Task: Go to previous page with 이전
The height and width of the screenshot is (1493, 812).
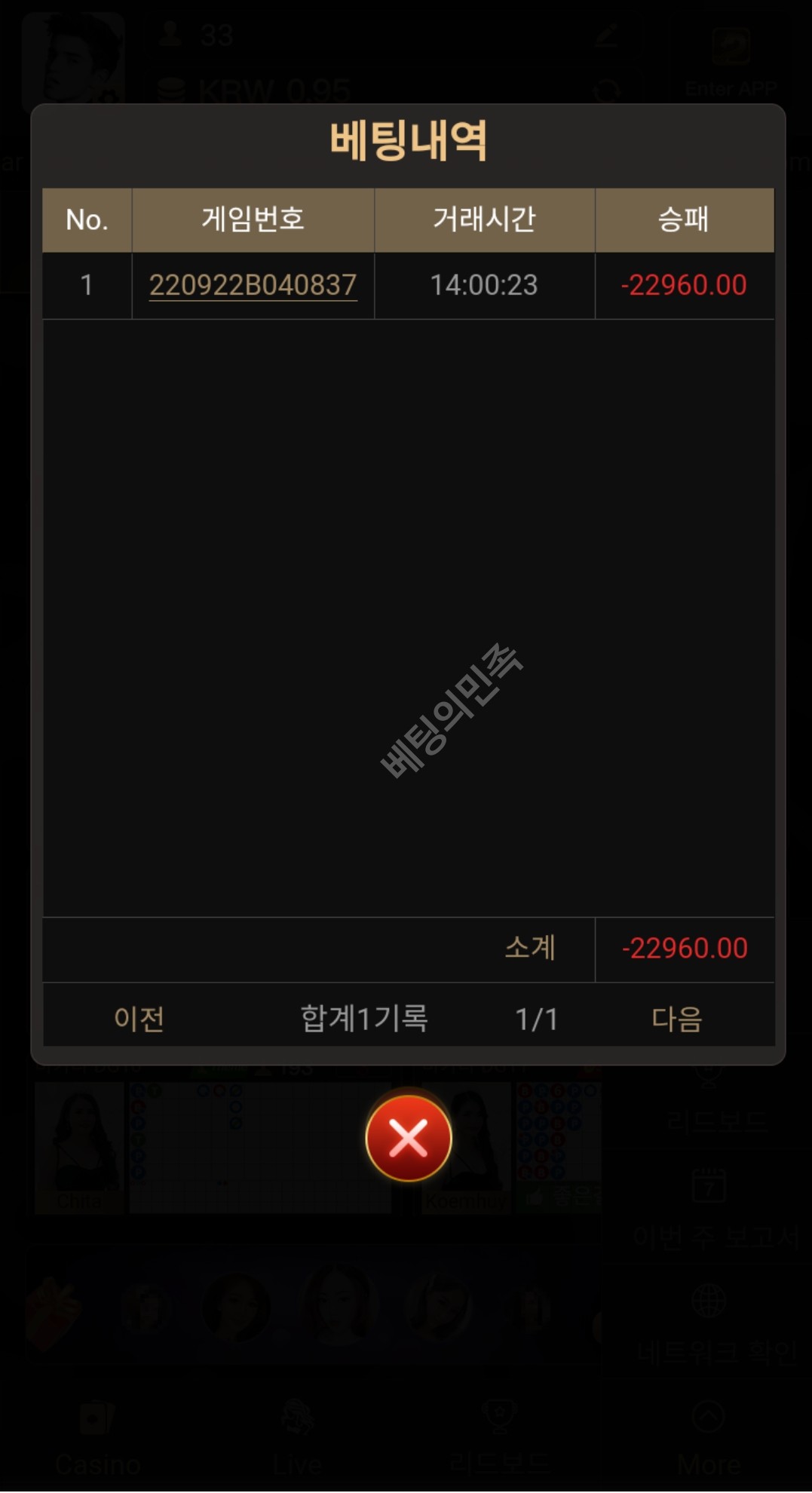Action: point(139,1019)
